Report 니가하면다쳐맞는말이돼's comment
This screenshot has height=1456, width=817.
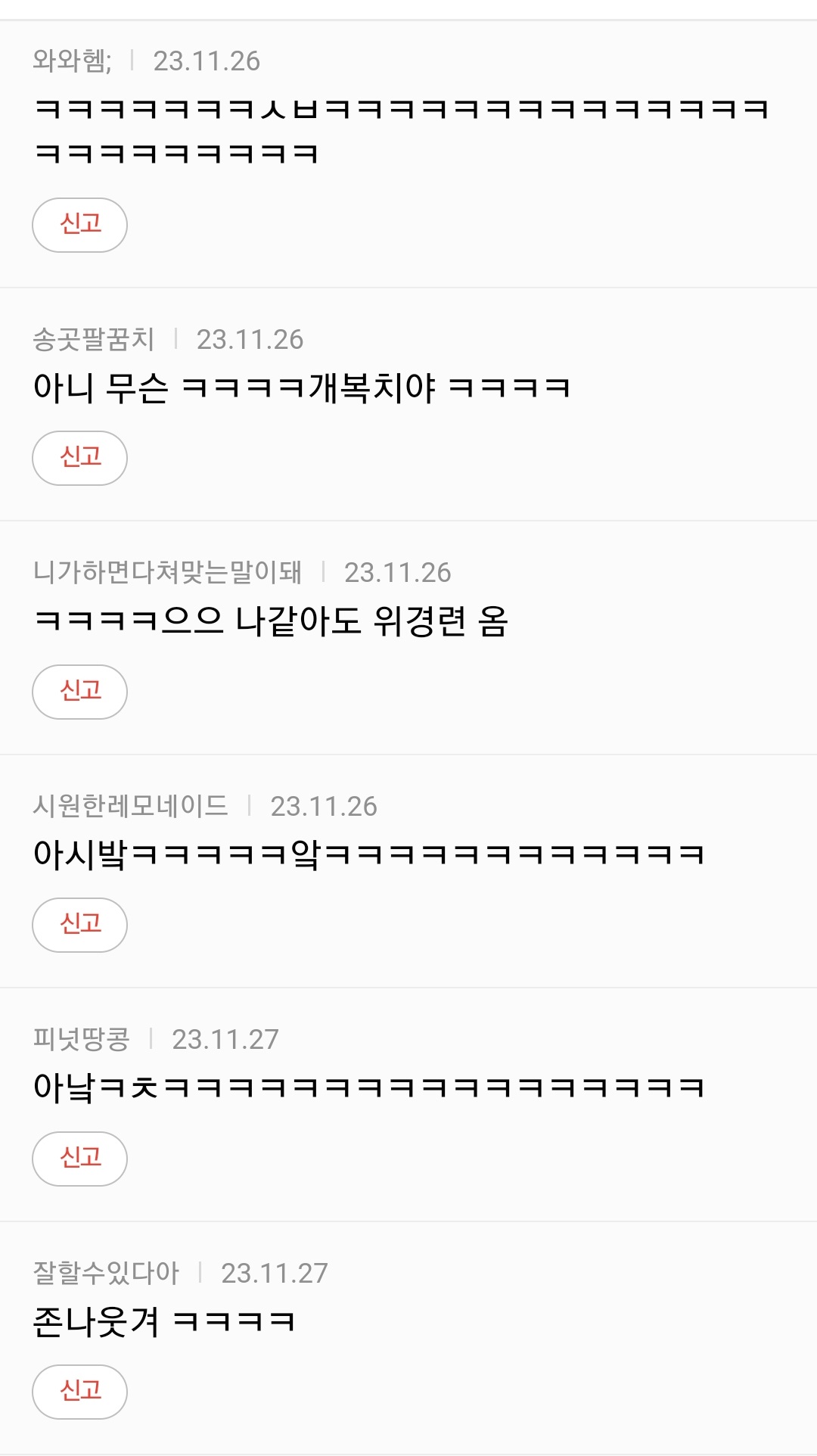click(x=79, y=692)
